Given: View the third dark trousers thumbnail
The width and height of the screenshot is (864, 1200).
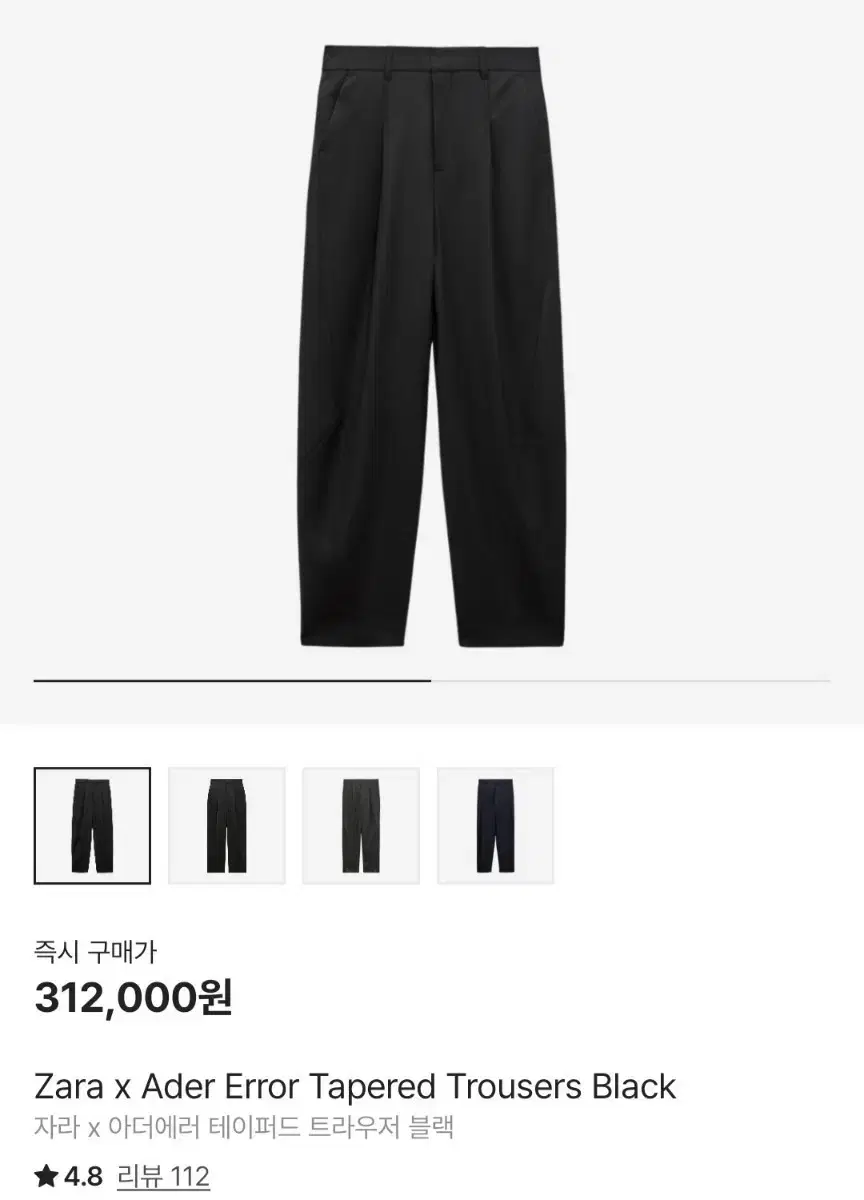Looking at the screenshot, I should coord(363,822).
